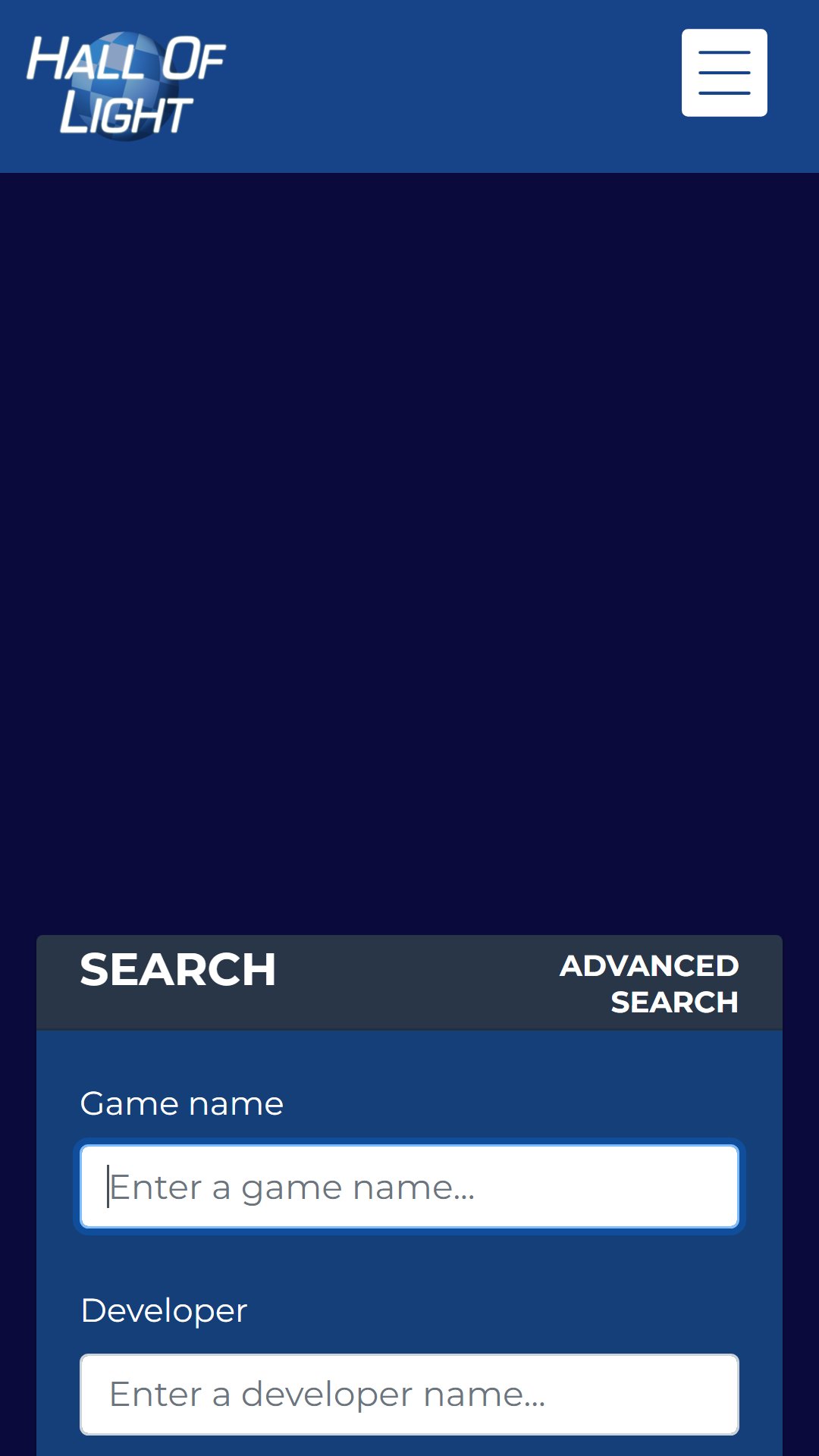819x1456 pixels.
Task: Tap the developer name input field
Action: tap(409, 1394)
